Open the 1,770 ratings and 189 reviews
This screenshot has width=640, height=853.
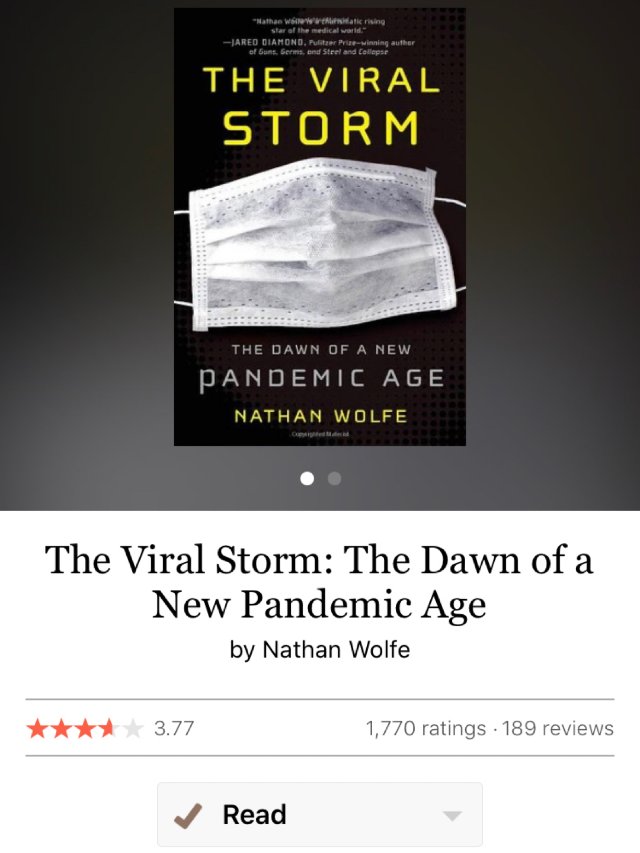490,728
